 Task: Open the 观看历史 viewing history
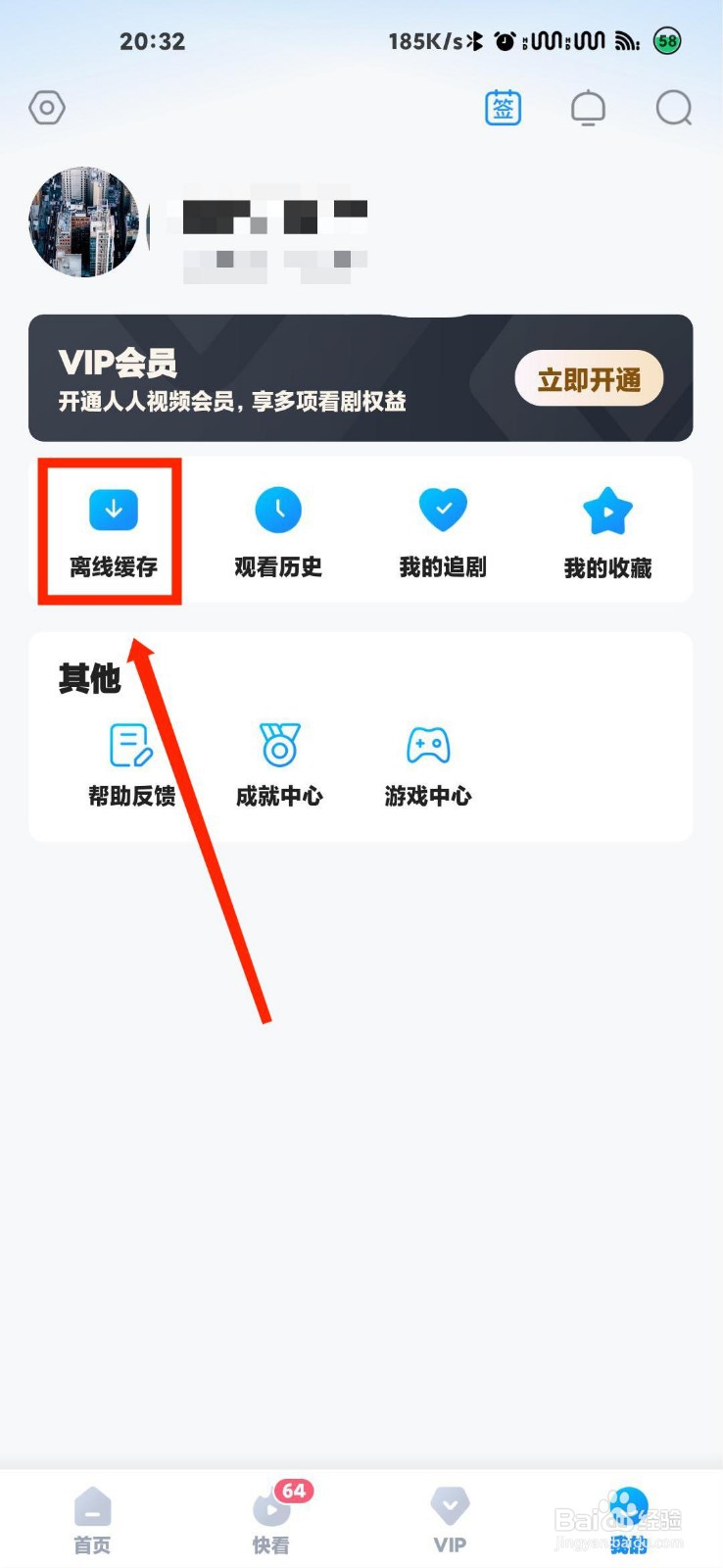[278, 529]
